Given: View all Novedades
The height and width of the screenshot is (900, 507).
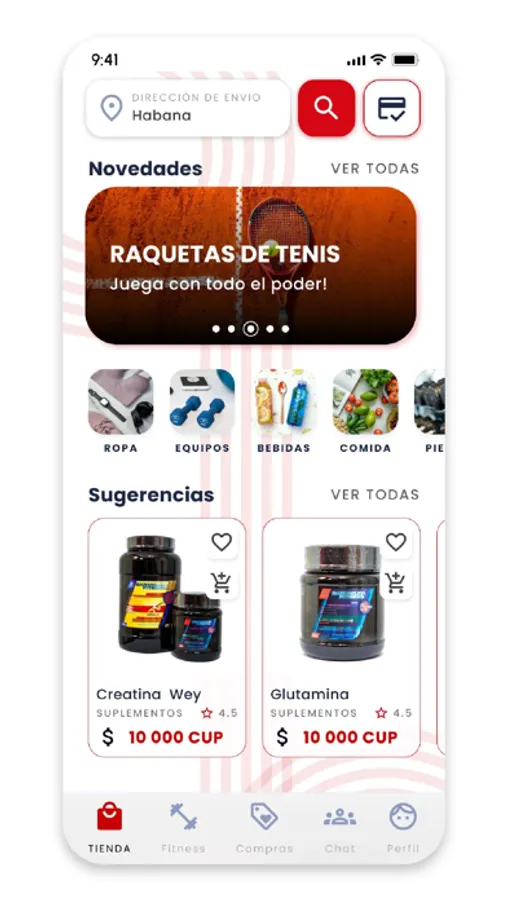Looking at the screenshot, I should tap(374, 168).
